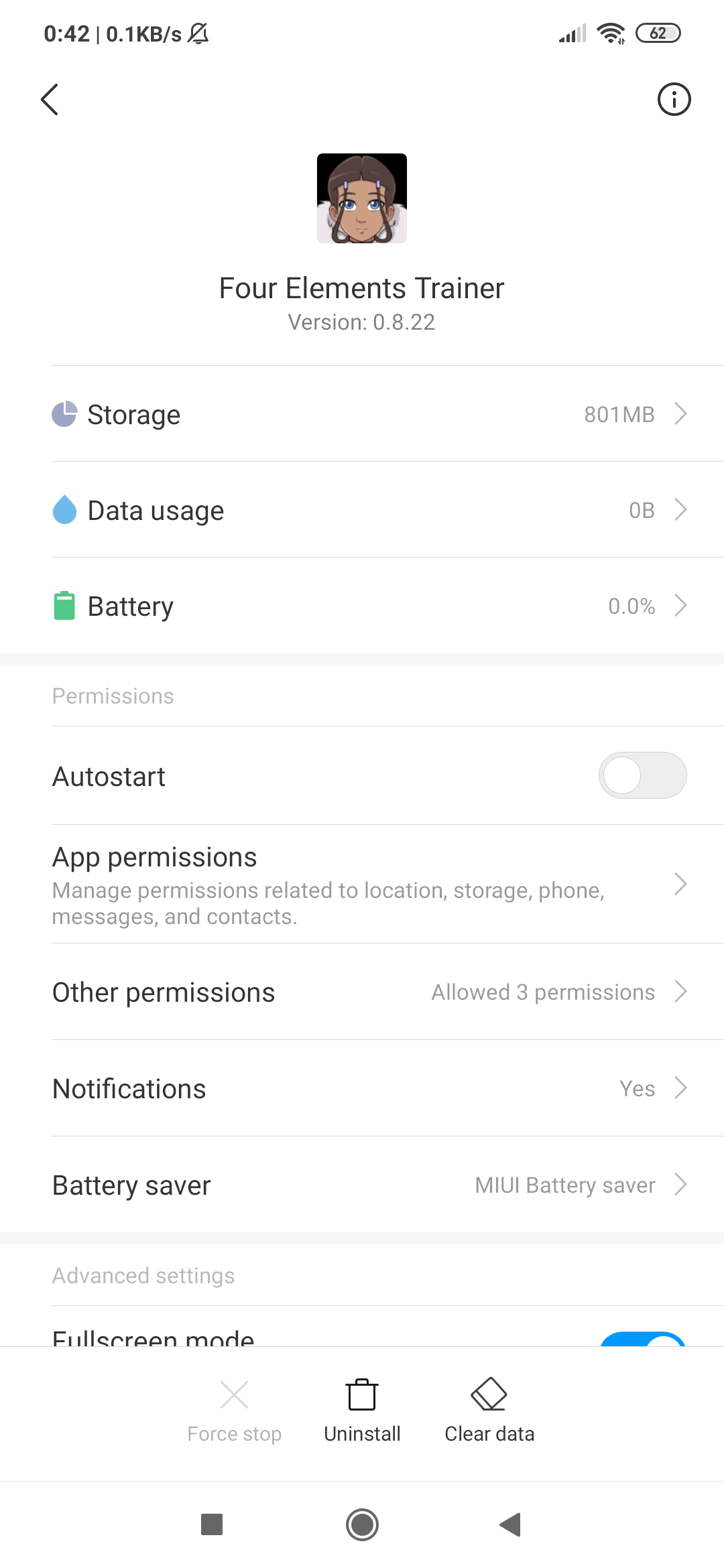Enable the Autostart switch
Viewport: 724px width, 1568px height.
(642, 775)
